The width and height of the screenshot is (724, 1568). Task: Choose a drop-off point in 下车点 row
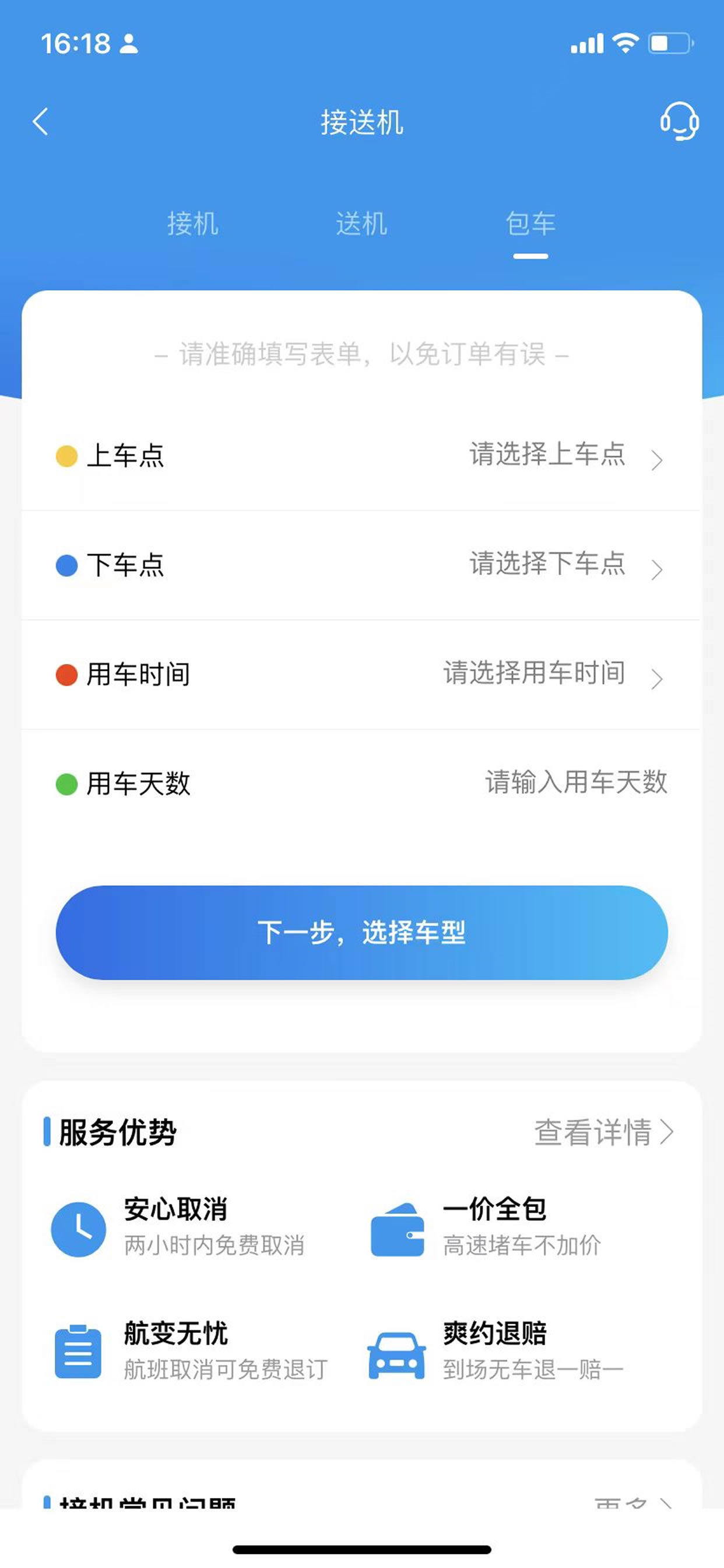(x=361, y=565)
